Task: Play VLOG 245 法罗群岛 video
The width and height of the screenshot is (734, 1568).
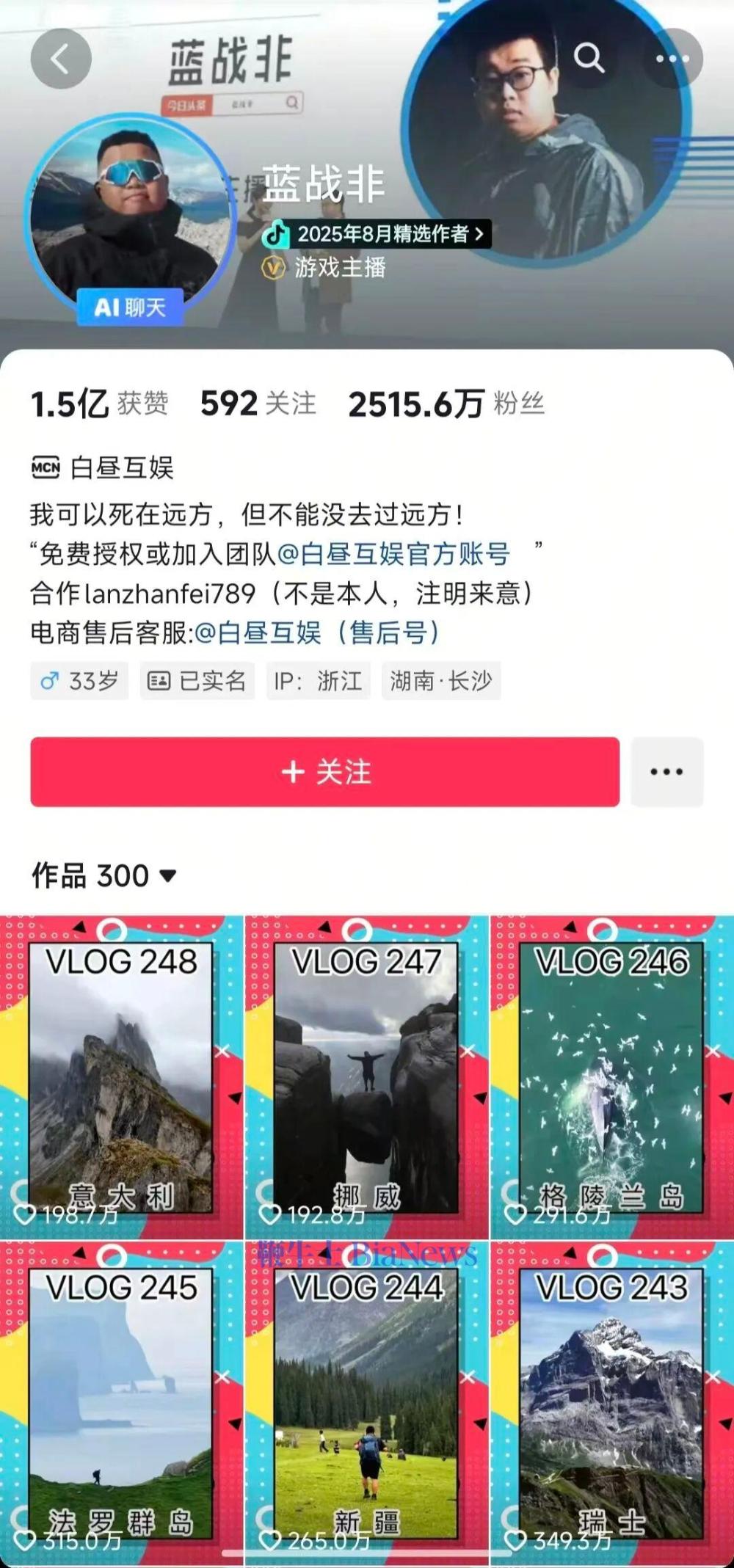Action: click(121, 1401)
